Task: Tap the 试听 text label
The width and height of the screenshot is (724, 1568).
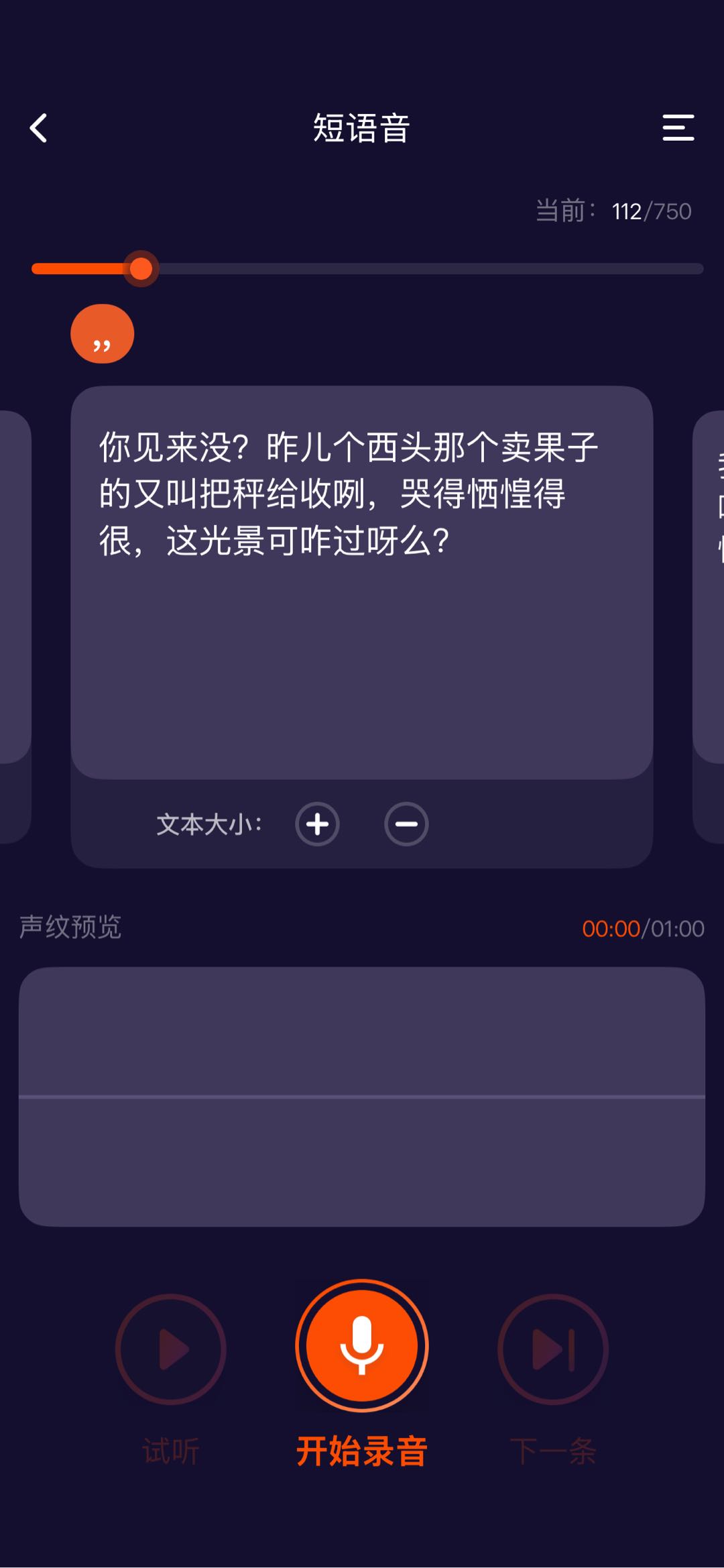Action: [171, 1449]
